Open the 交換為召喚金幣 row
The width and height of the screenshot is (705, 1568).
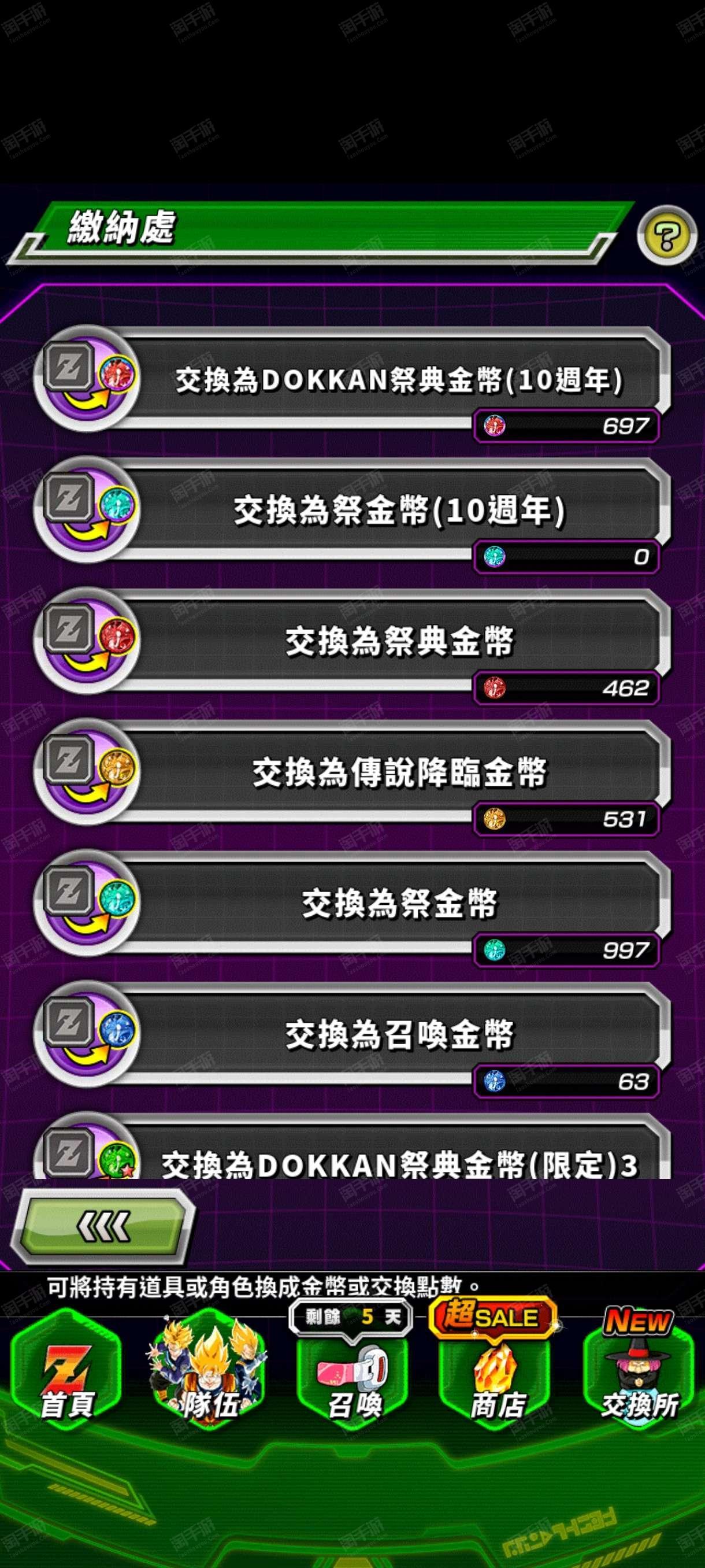point(352,1040)
